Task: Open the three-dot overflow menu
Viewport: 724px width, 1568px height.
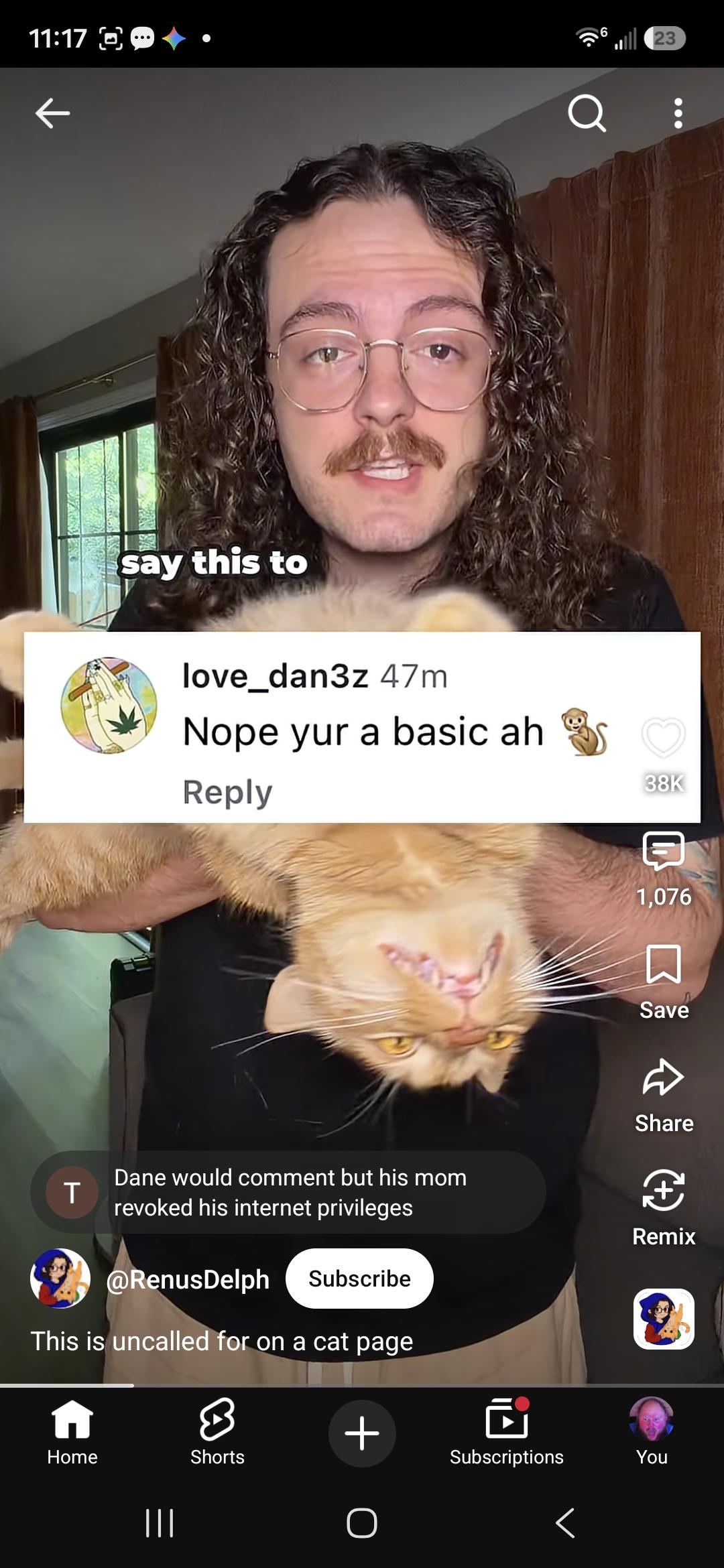Action: (x=678, y=113)
